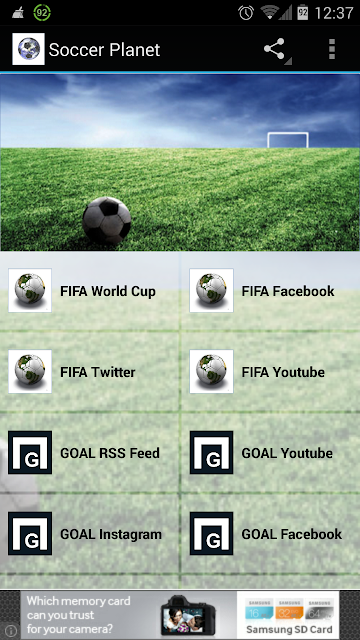The height and width of the screenshot is (640, 360).
Task: Tap the ad info icon
Action: [11, 631]
